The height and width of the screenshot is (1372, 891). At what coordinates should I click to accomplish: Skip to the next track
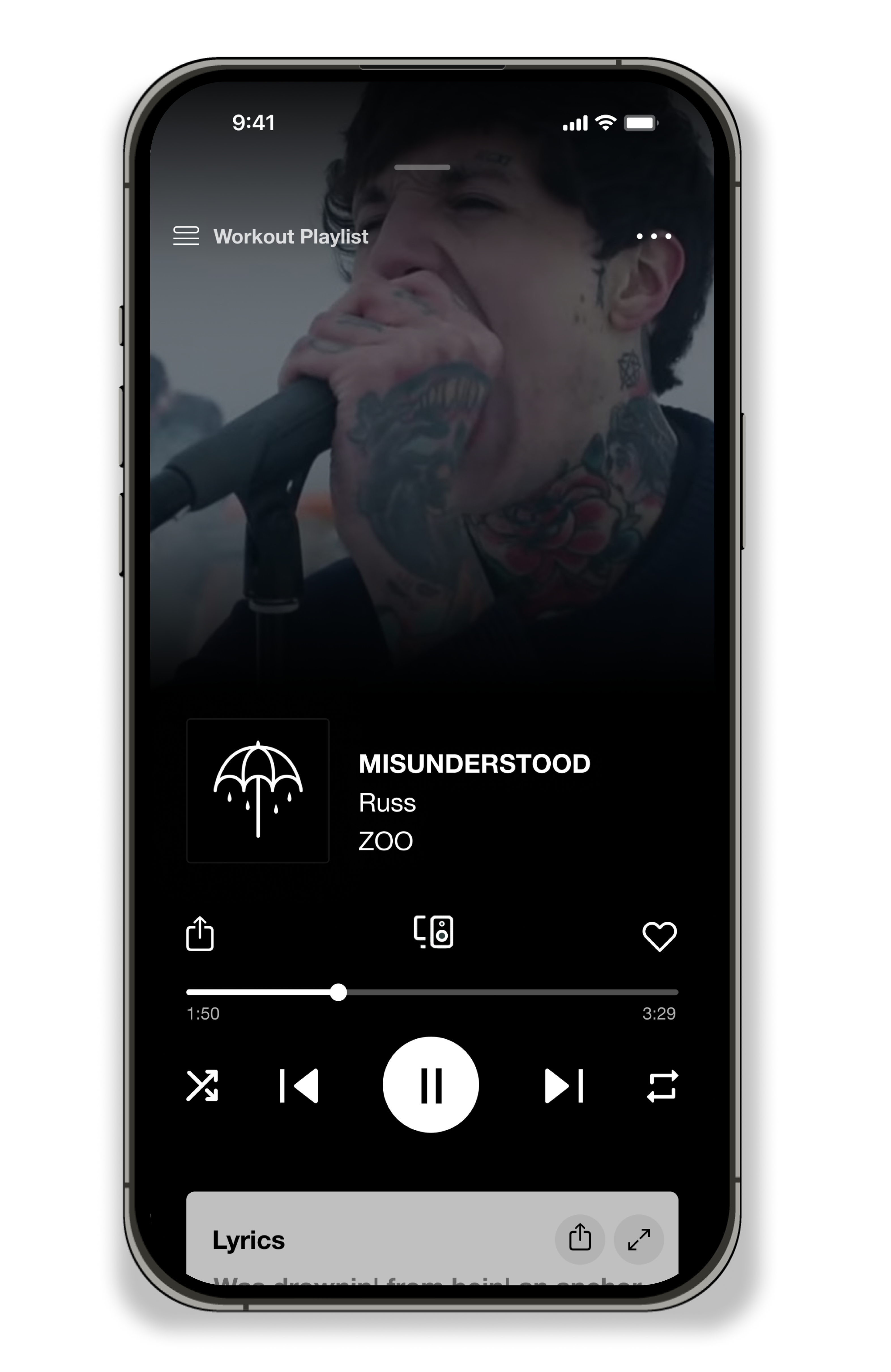563,1086
